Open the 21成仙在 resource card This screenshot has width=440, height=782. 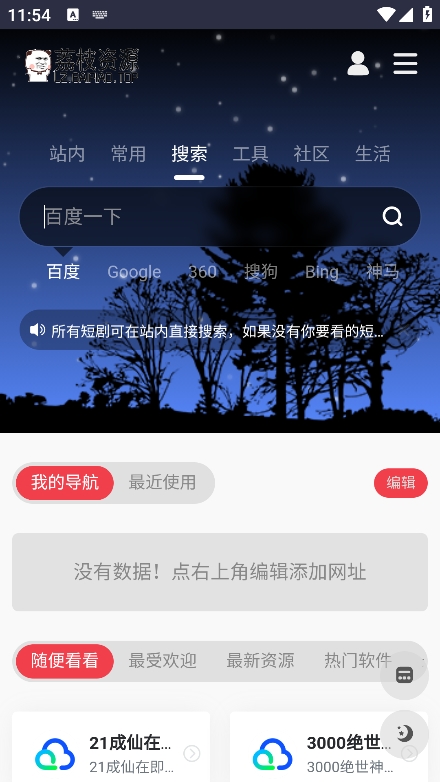[111, 747]
